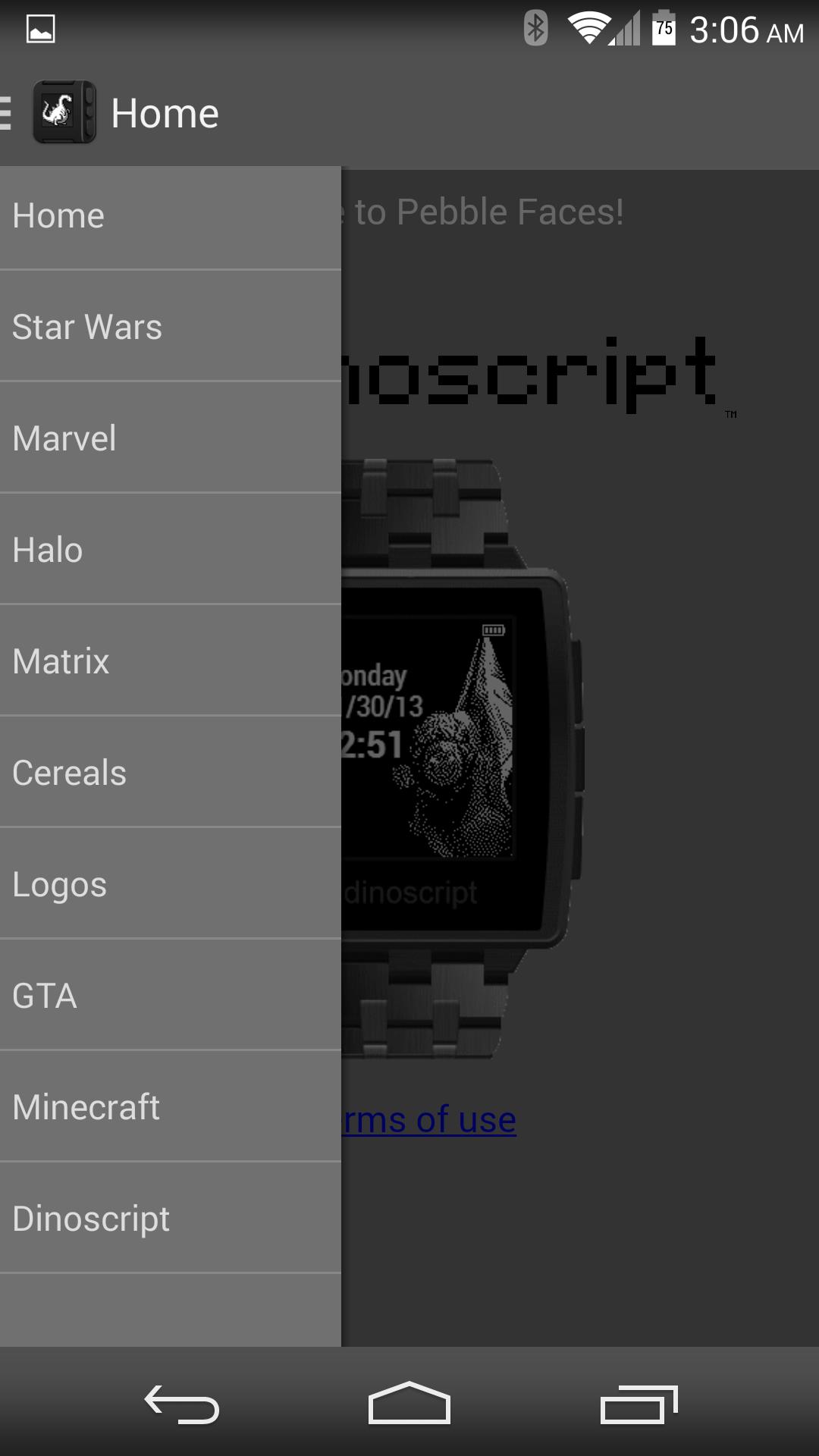The height and width of the screenshot is (1456, 819).
Task: Choose the Matrix category
Action: pos(170,661)
